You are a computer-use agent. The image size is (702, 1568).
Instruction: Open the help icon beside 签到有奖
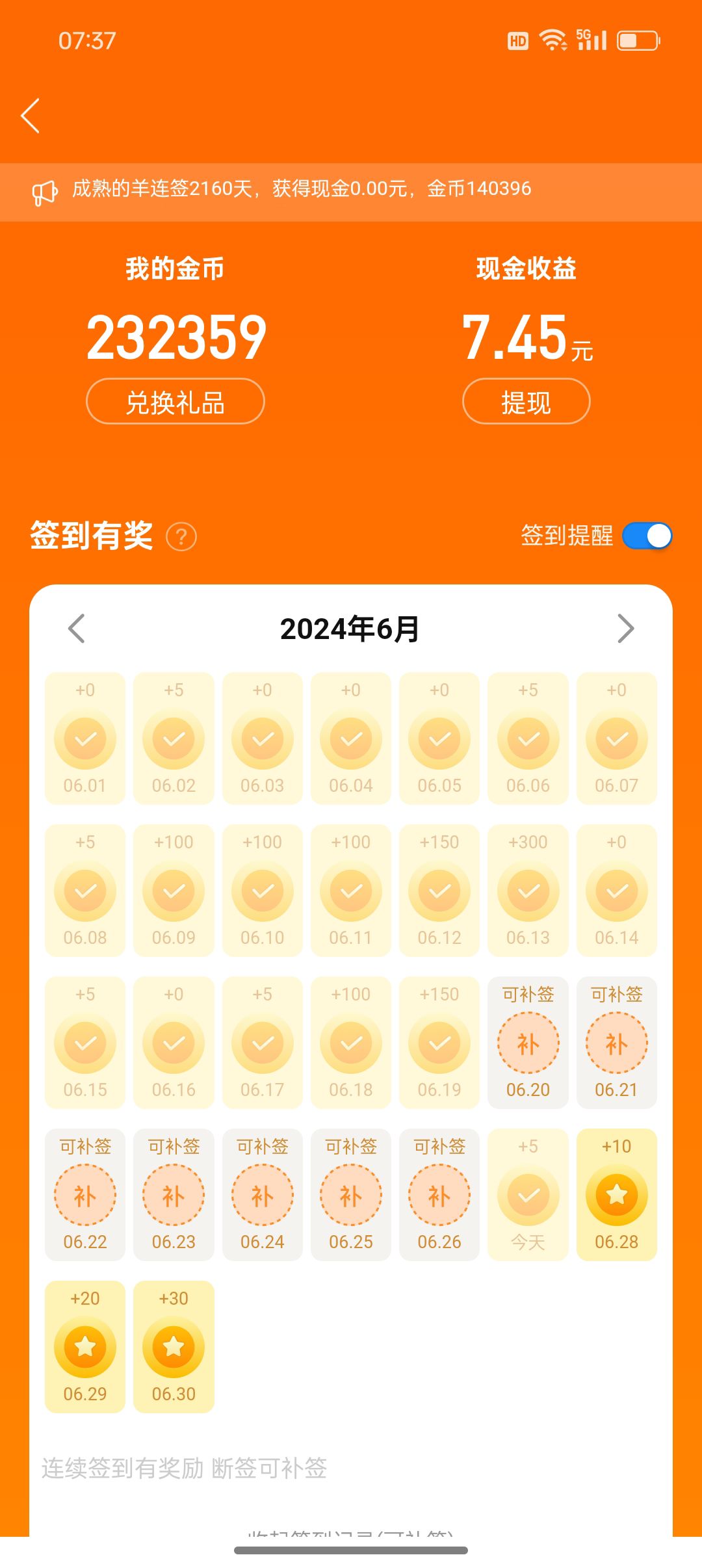181,537
